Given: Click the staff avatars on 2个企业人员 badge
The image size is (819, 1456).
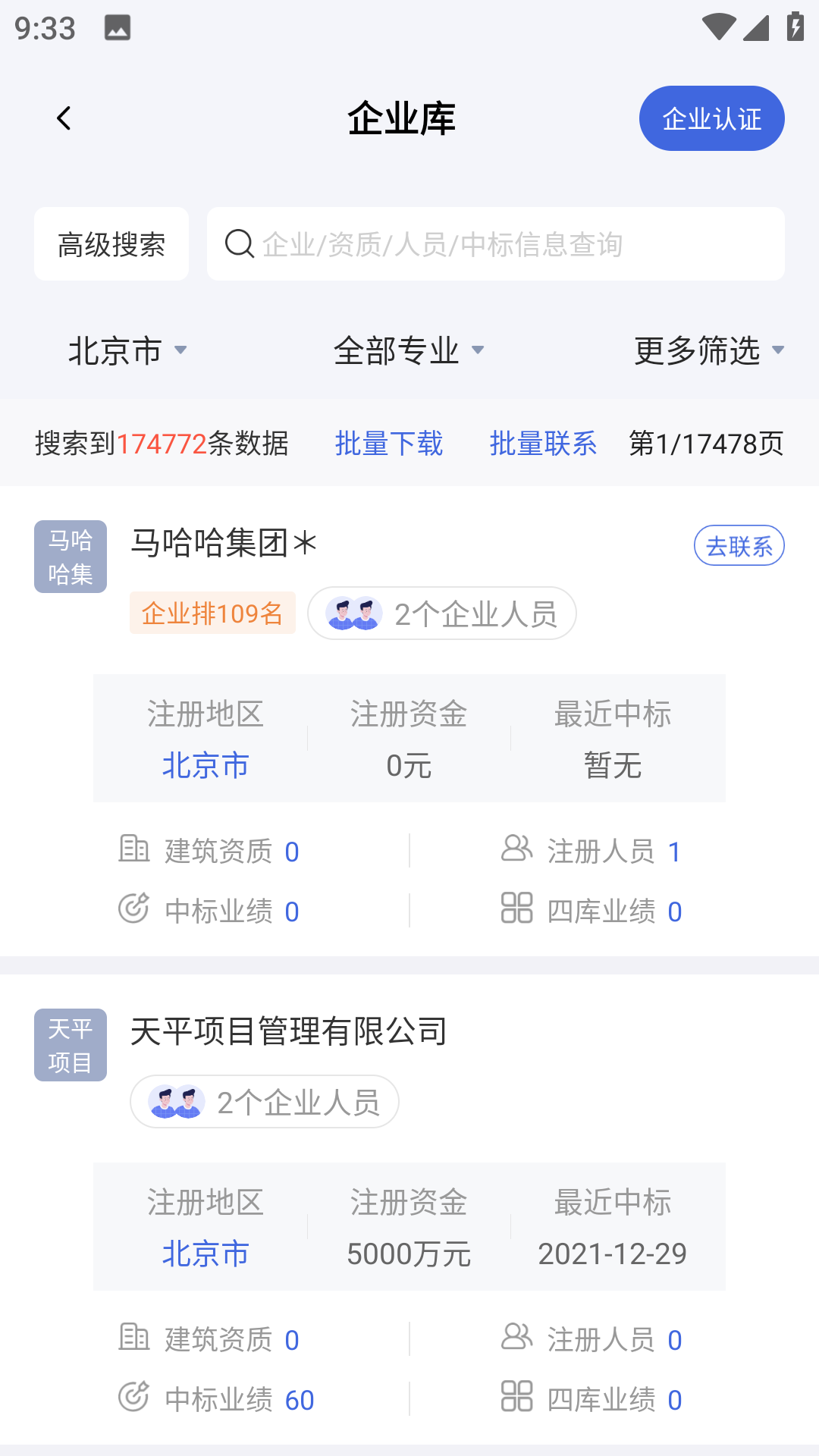Looking at the screenshot, I should point(354,613).
